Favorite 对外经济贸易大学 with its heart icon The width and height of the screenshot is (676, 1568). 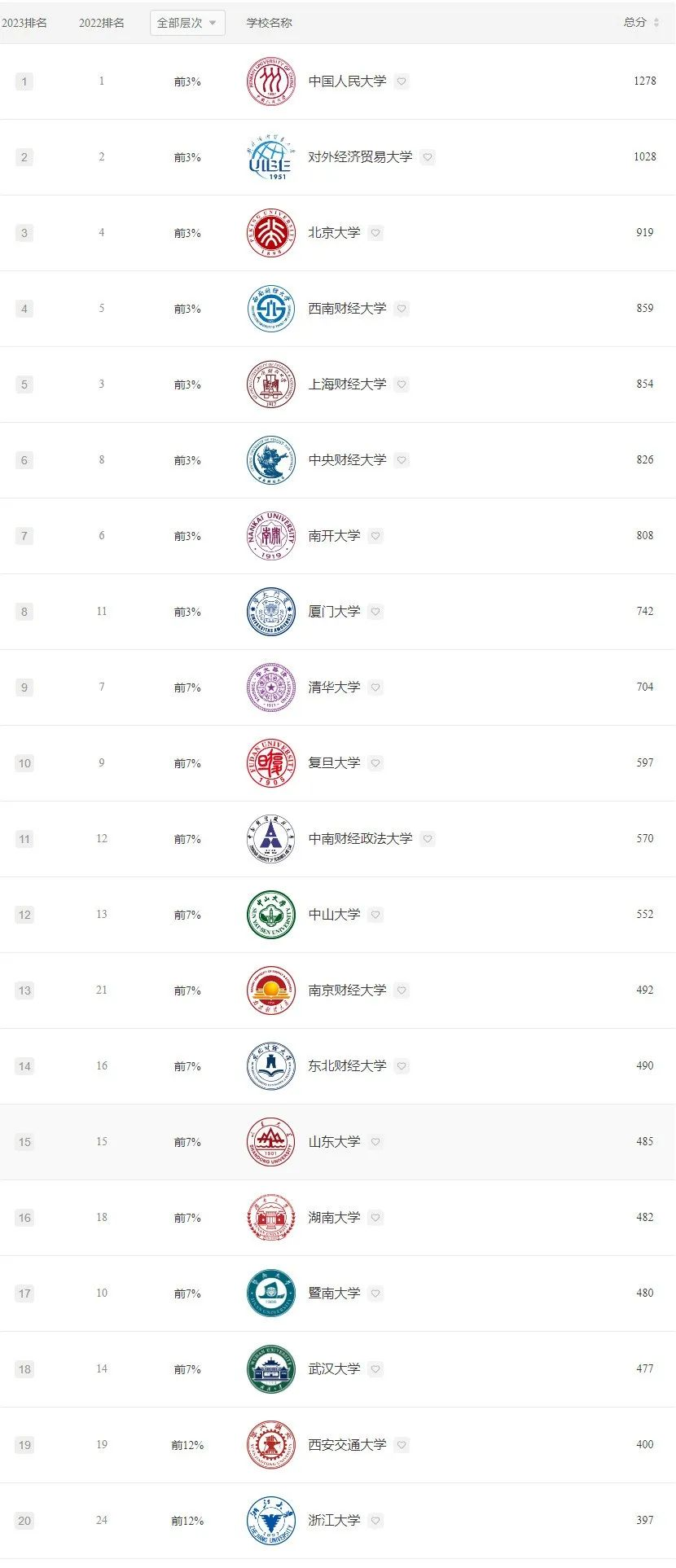tap(428, 157)
